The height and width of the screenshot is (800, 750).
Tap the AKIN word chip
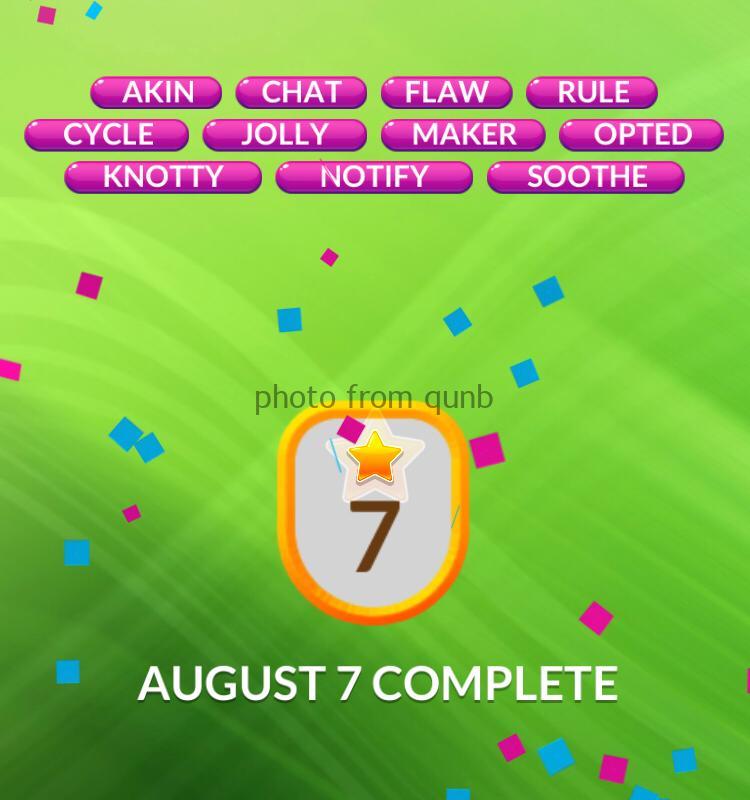point(156,92)
